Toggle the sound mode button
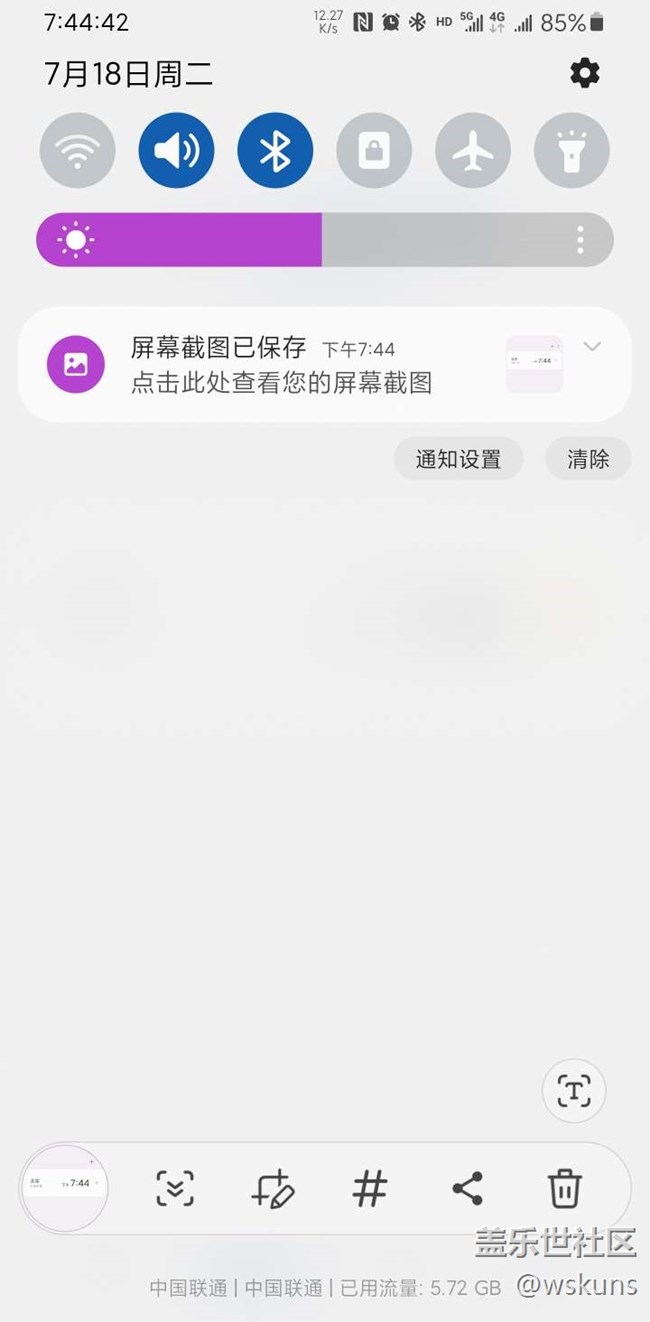This screenshot has width=650, height=1322. click(x=176, y=151)
